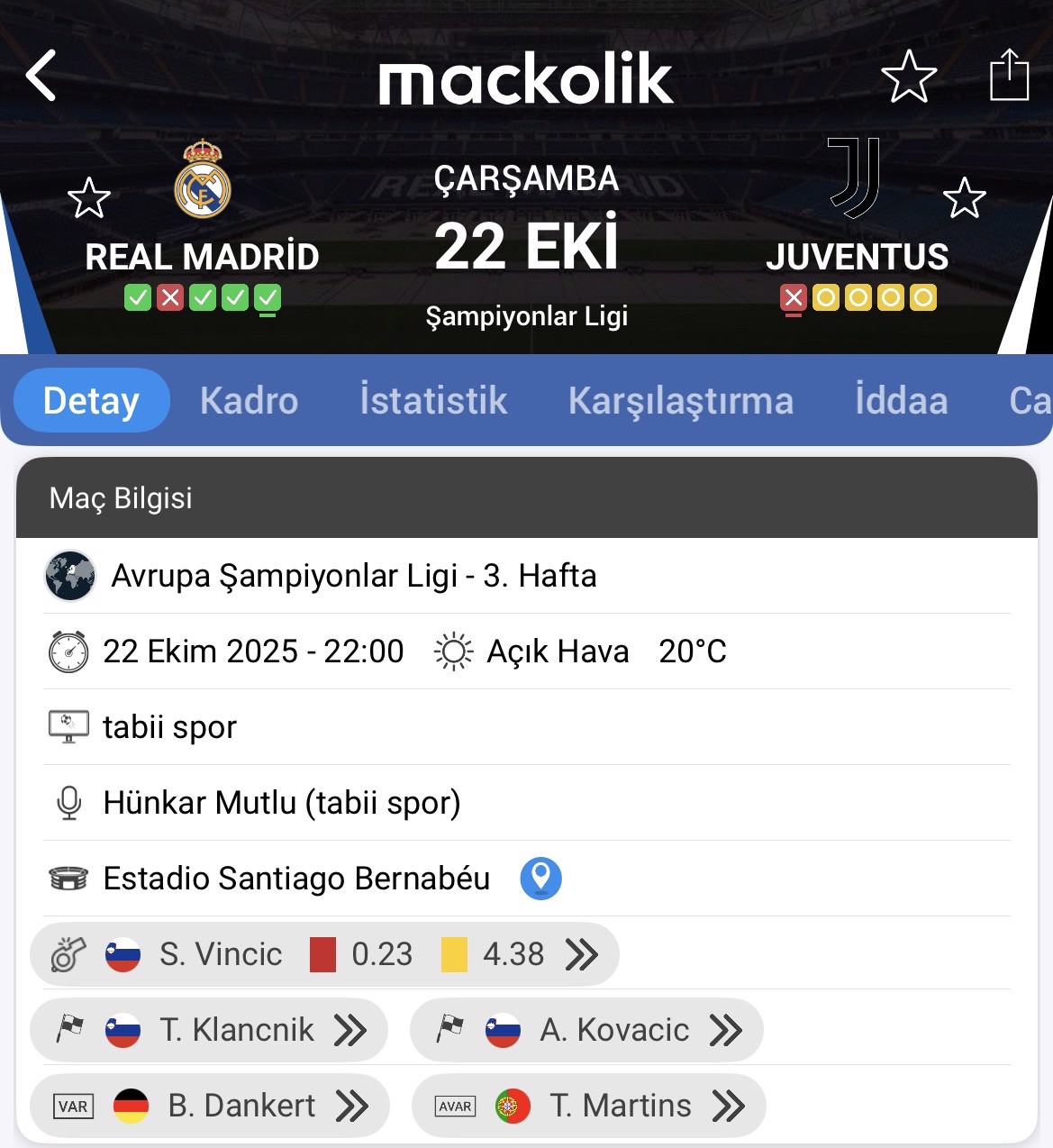Viewport: 1053px width, 1148px height.
Task: Open the Karşılaştırma tab
Action: [680, 400]
